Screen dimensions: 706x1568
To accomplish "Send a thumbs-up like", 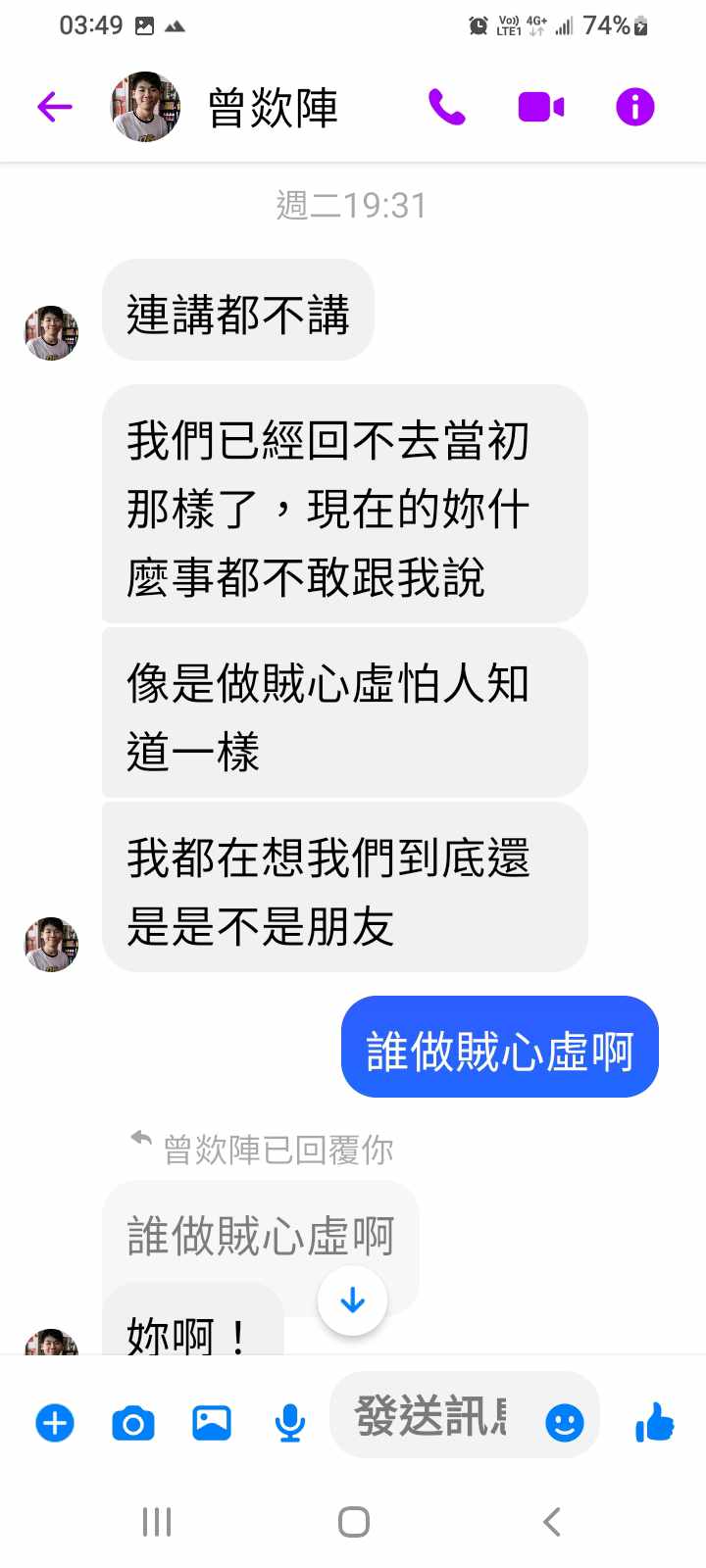I will (x=654, y=1422).
